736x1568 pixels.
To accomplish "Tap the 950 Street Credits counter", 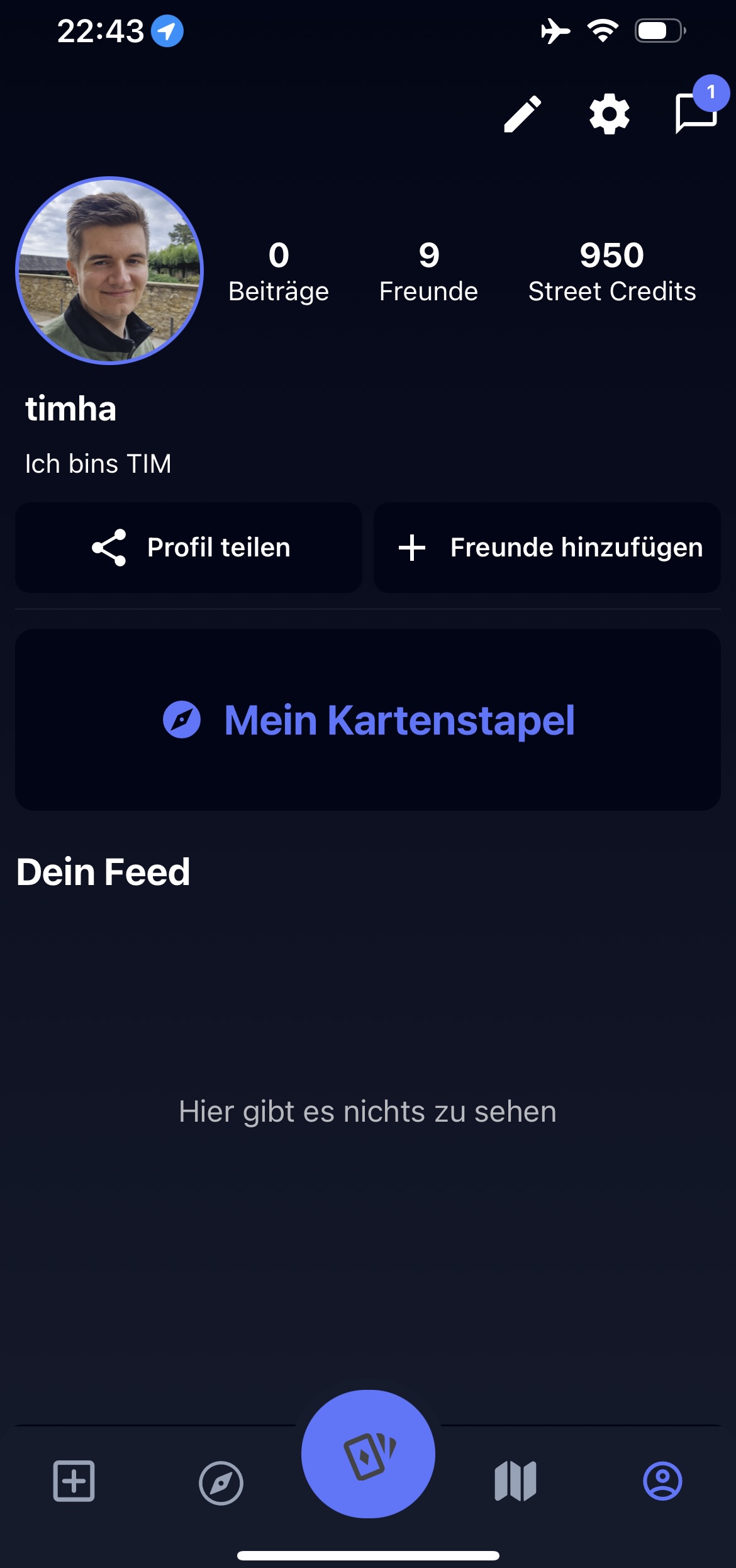I will coord(611,269).
